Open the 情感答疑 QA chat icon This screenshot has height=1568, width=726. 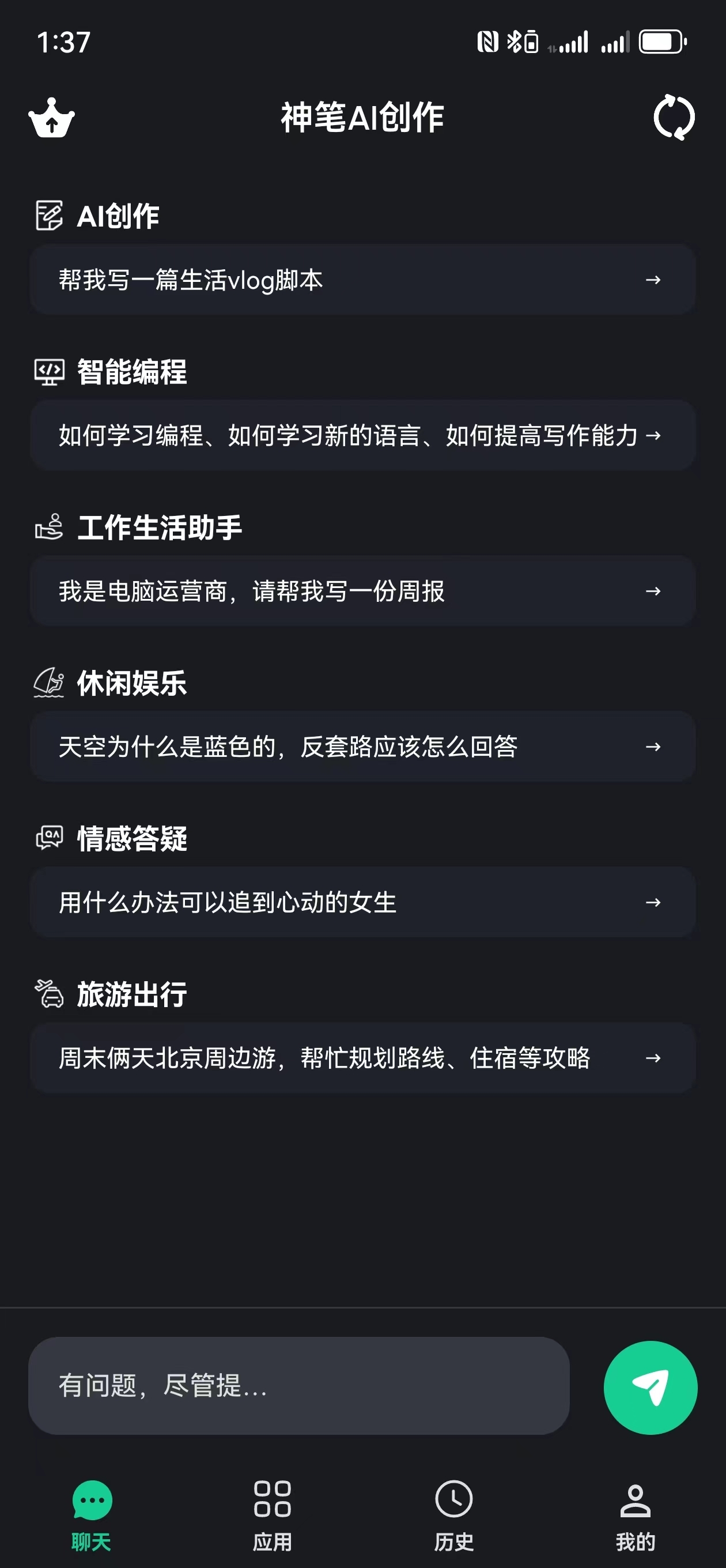(x=50, y=839)
